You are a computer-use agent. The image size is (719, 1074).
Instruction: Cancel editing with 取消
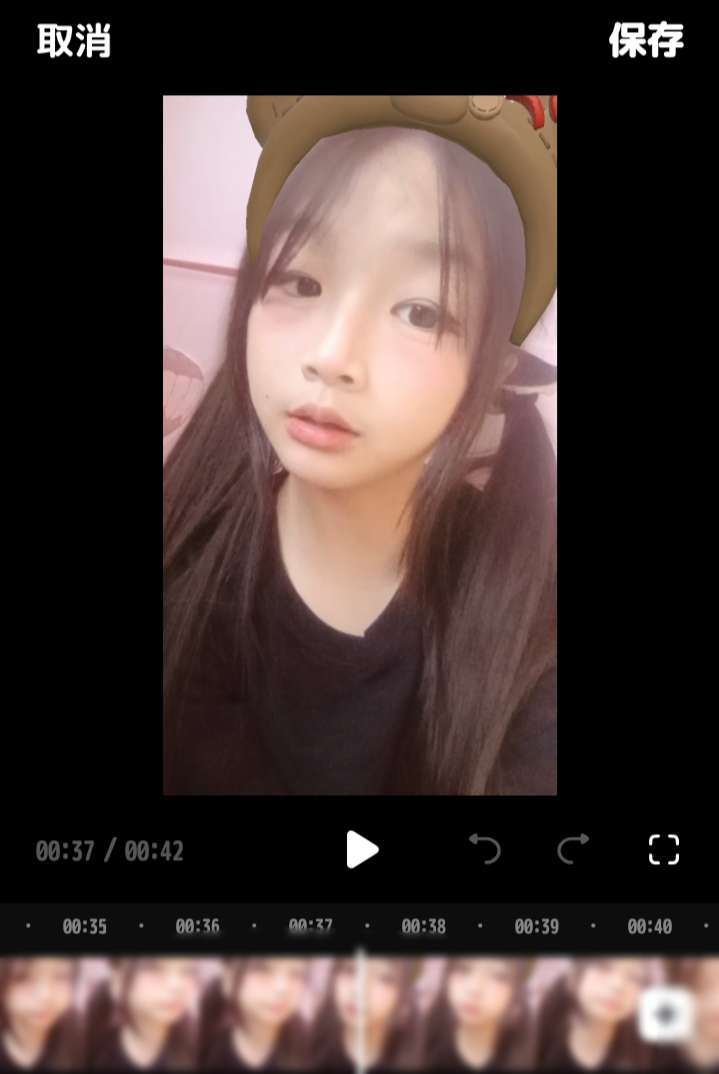[x=73, y=41]
